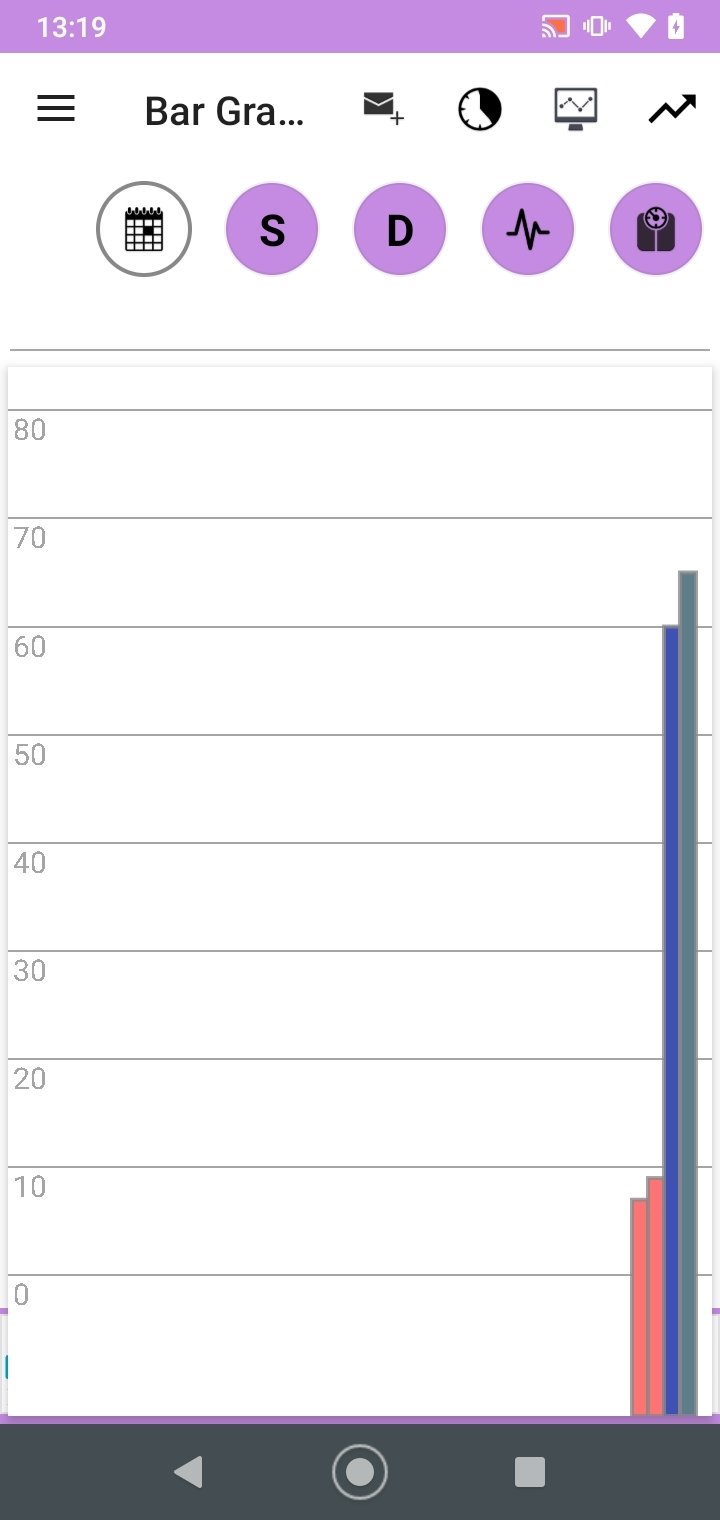The width and height of the screenshot is (720, 1520).
Task: Go back using system back button
Action: pos(188,1472)
